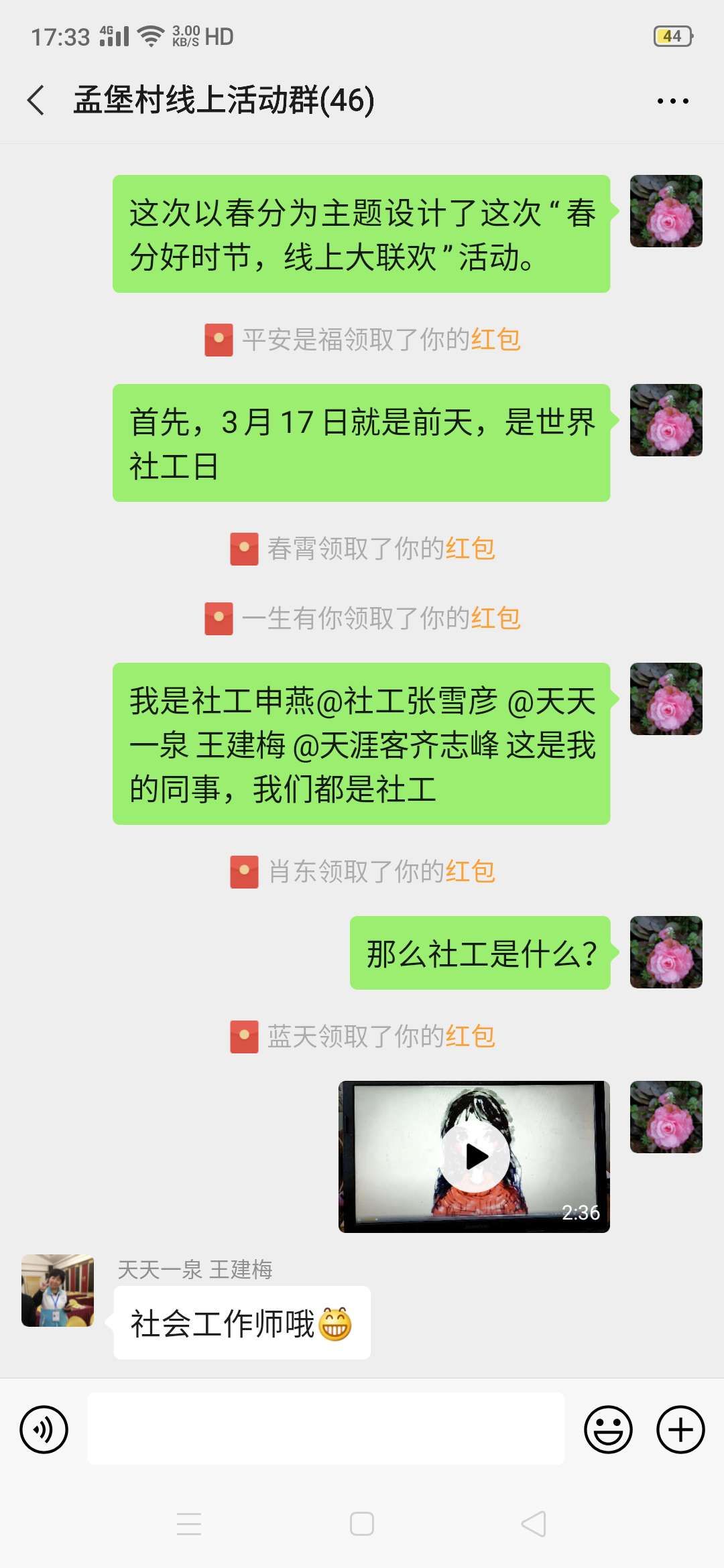Open the red packet link claimed by 平安是福

coord(495,340)
